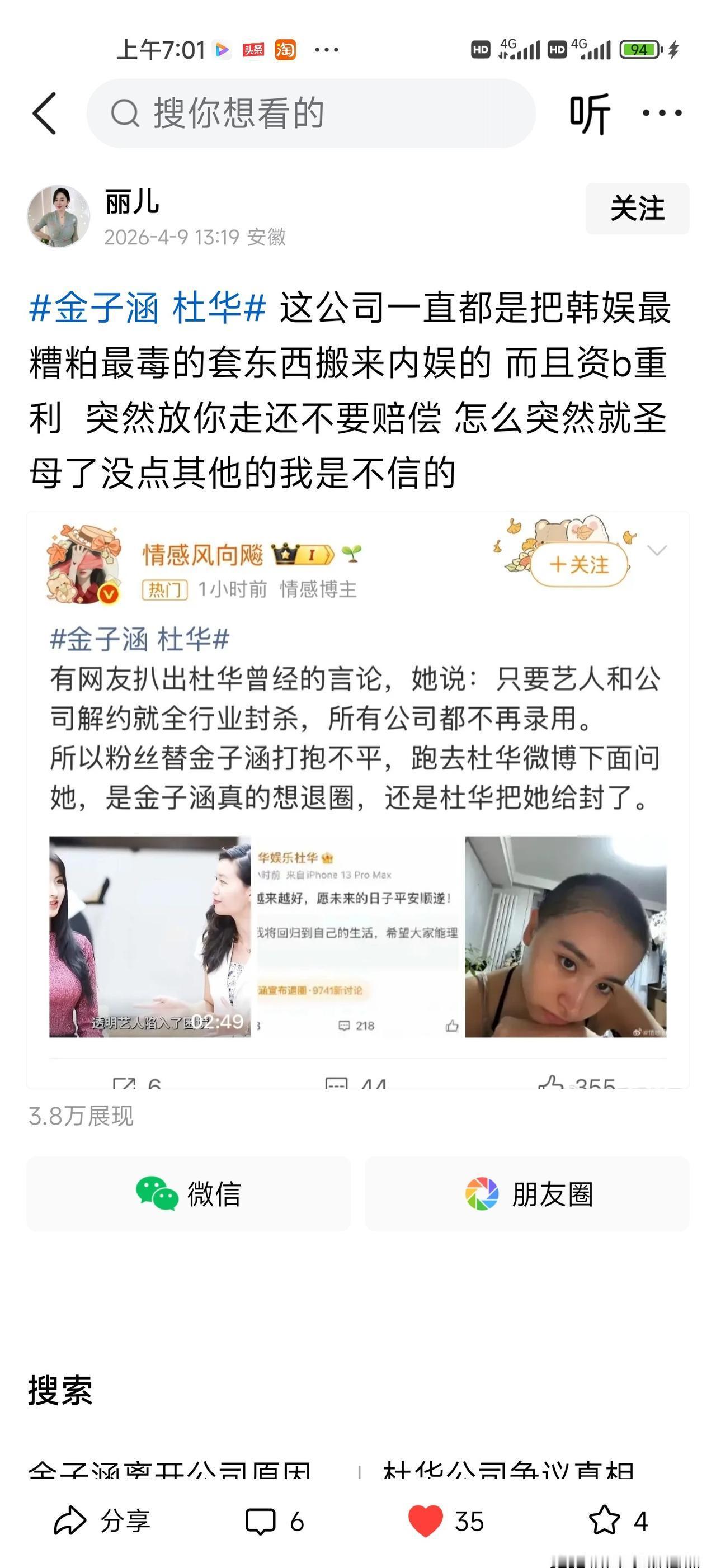Tap the 听 listen icon

(x=592, y=113)
